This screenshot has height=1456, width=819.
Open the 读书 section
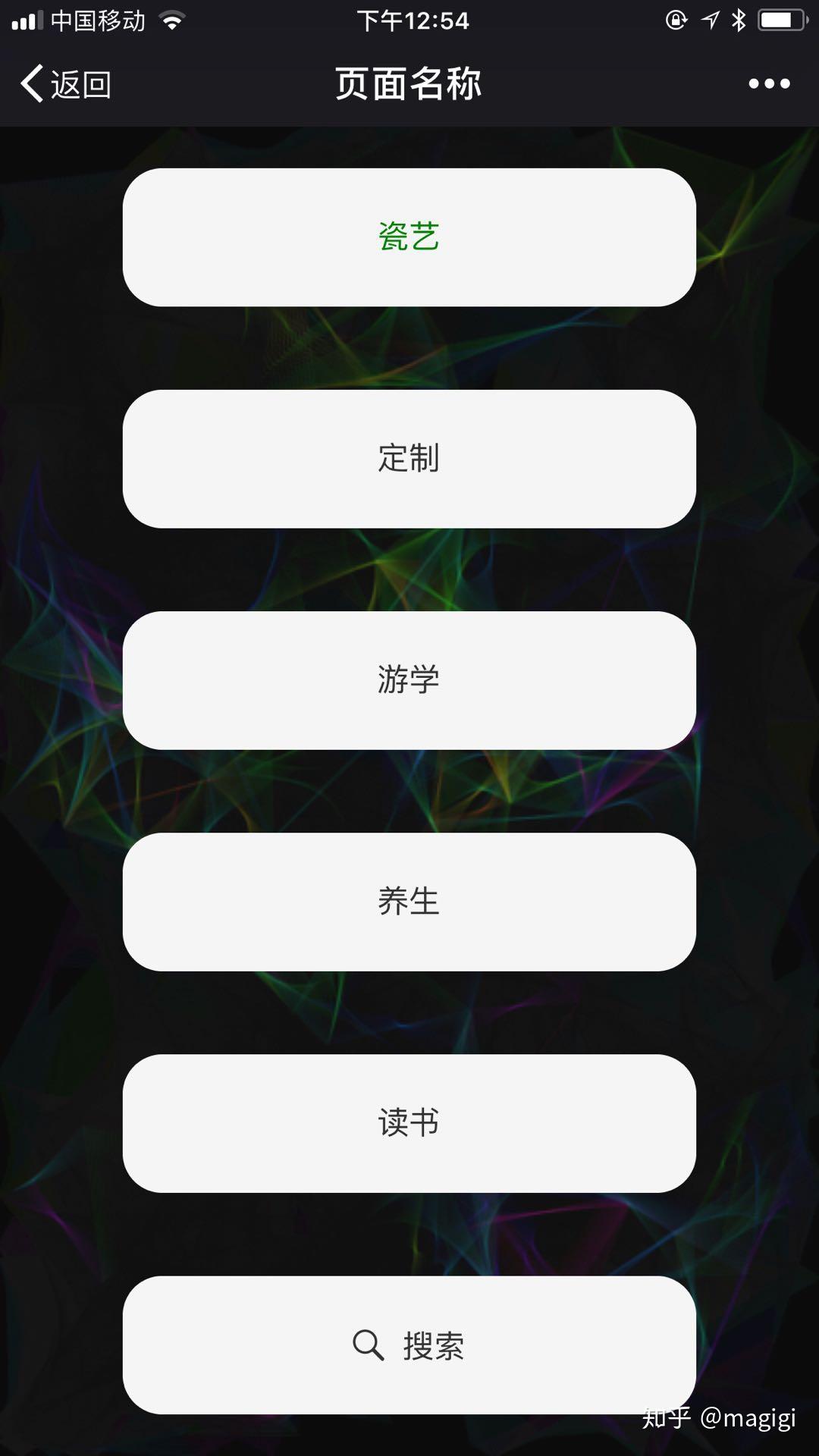point(409,1123)
